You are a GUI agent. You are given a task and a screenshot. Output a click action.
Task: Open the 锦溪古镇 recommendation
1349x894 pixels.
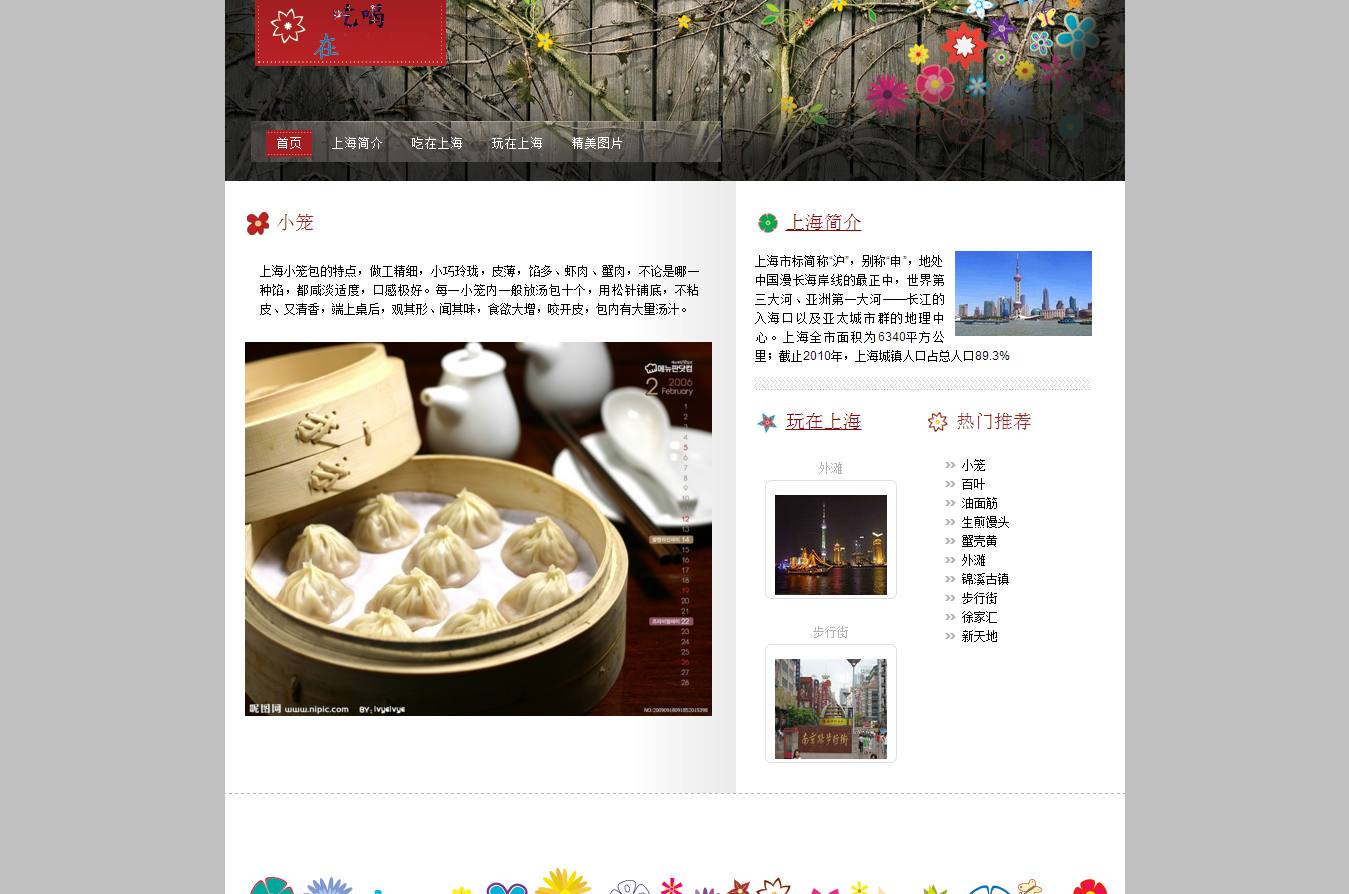pyautogui.click(x=985, y=580)
